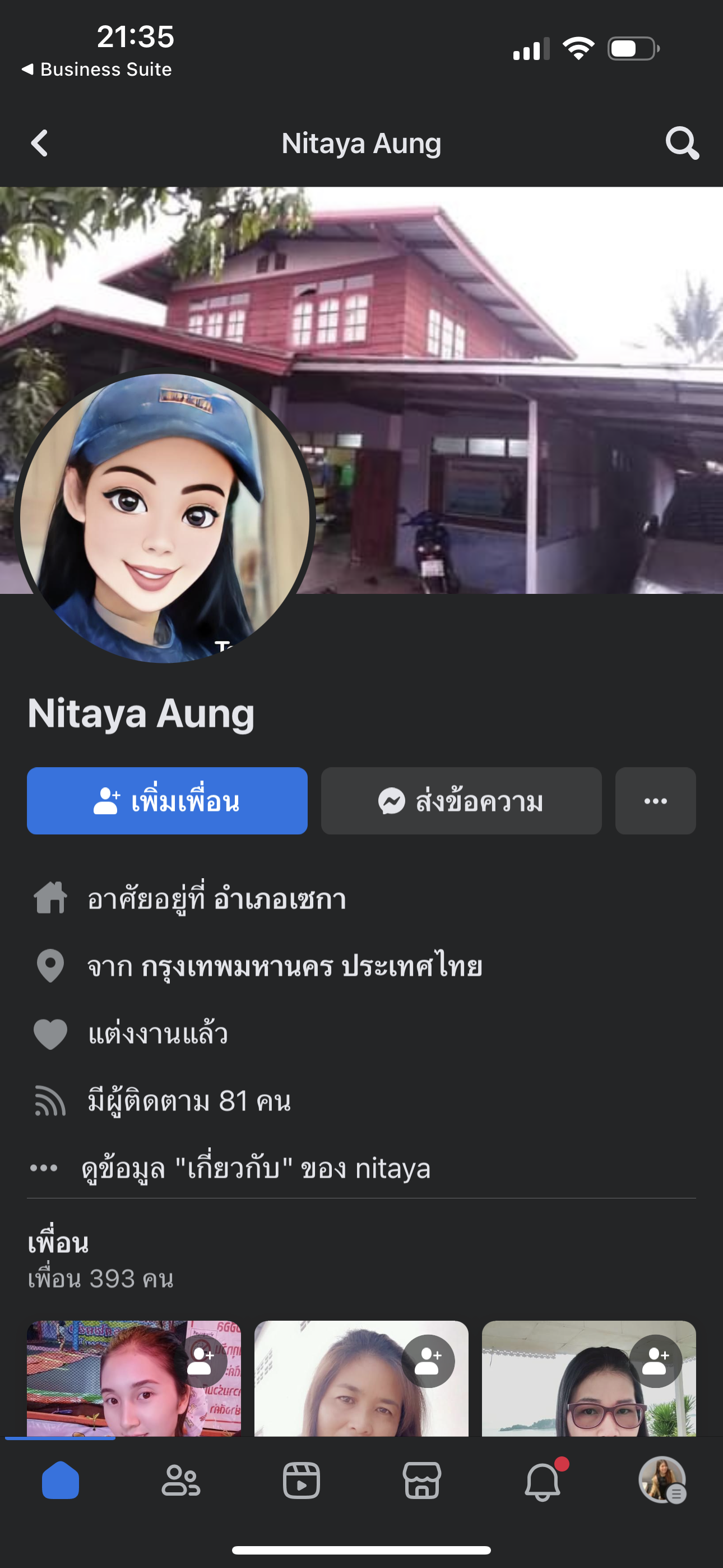
Task: Open the notifications bell tab
Action: [x=543, y=1481]
